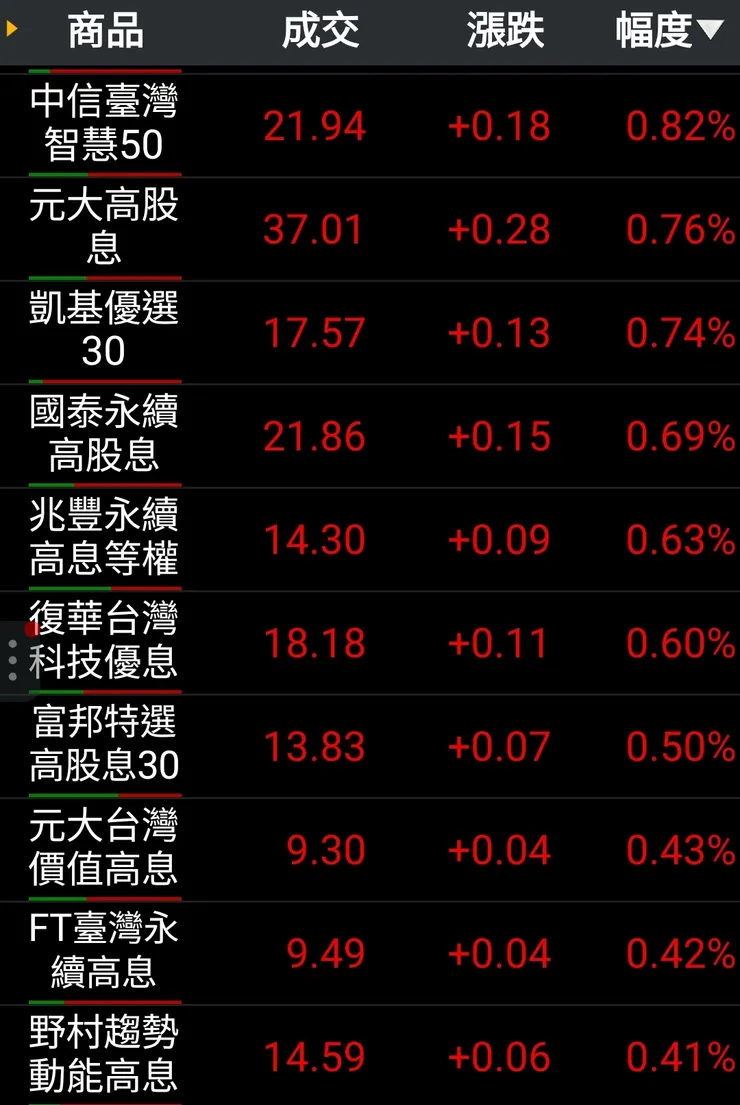
Task: Sort the list by 漲跌 column
Action: 505,31
